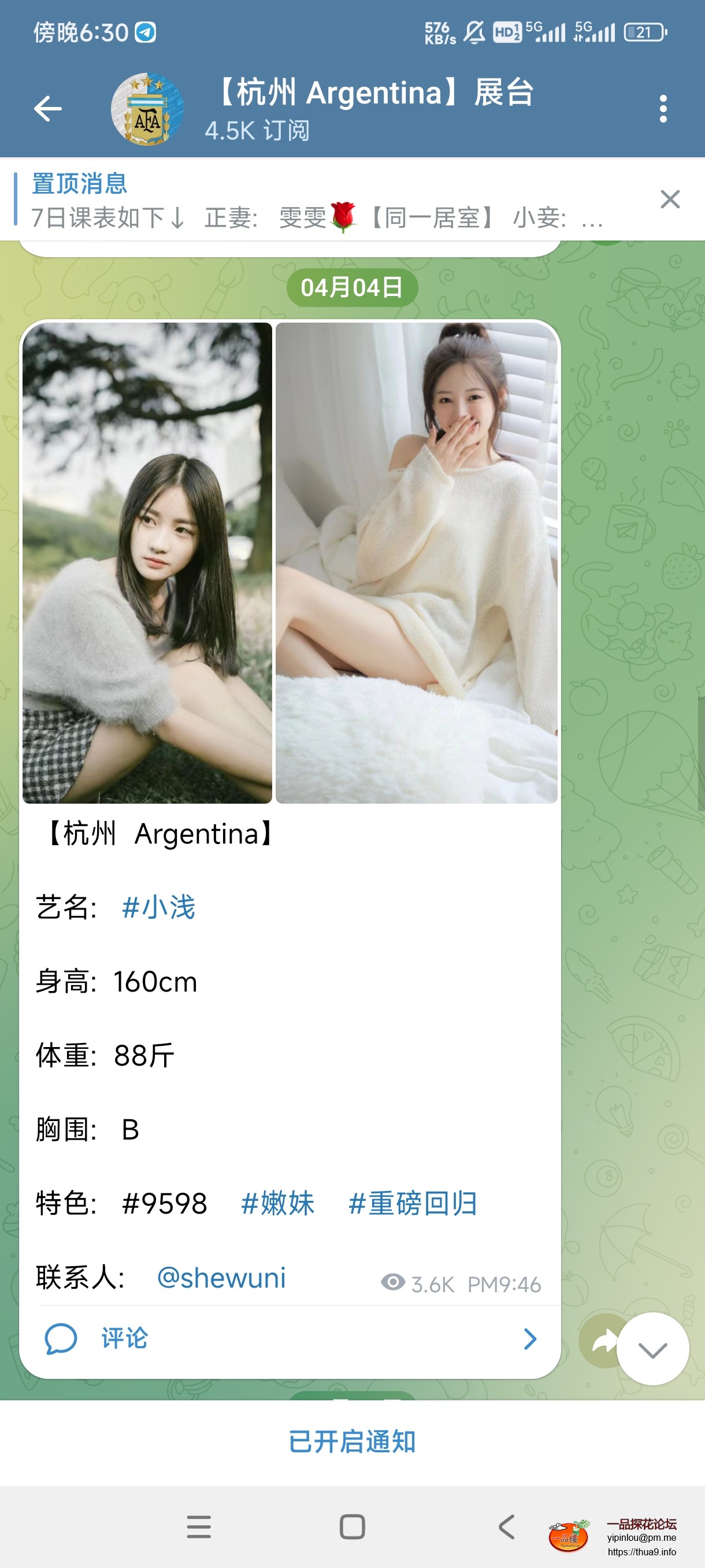Go to the home screen via the navigation bar
705x1568 pixels.
352,1526
